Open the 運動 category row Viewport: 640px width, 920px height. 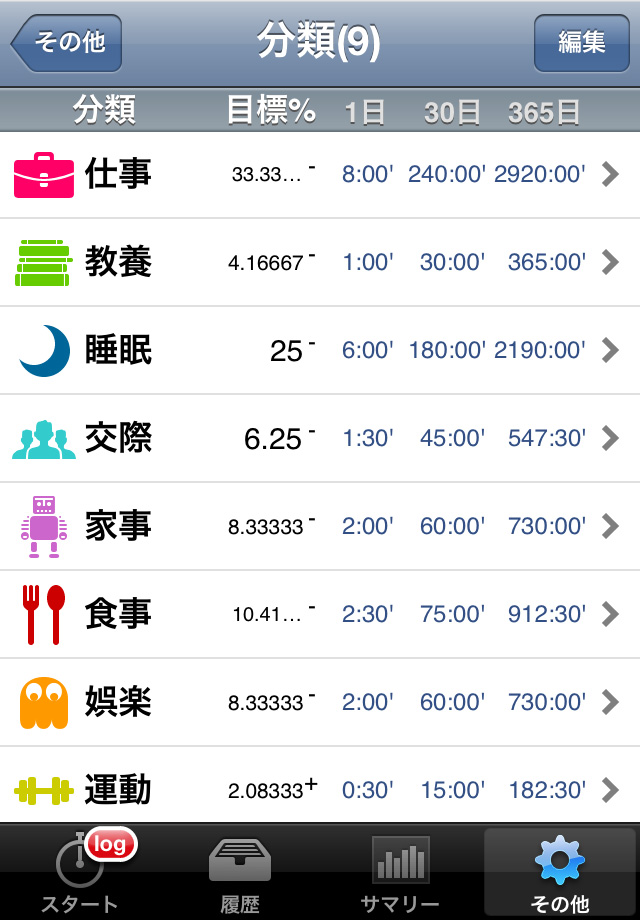click(x=320, y=790)
